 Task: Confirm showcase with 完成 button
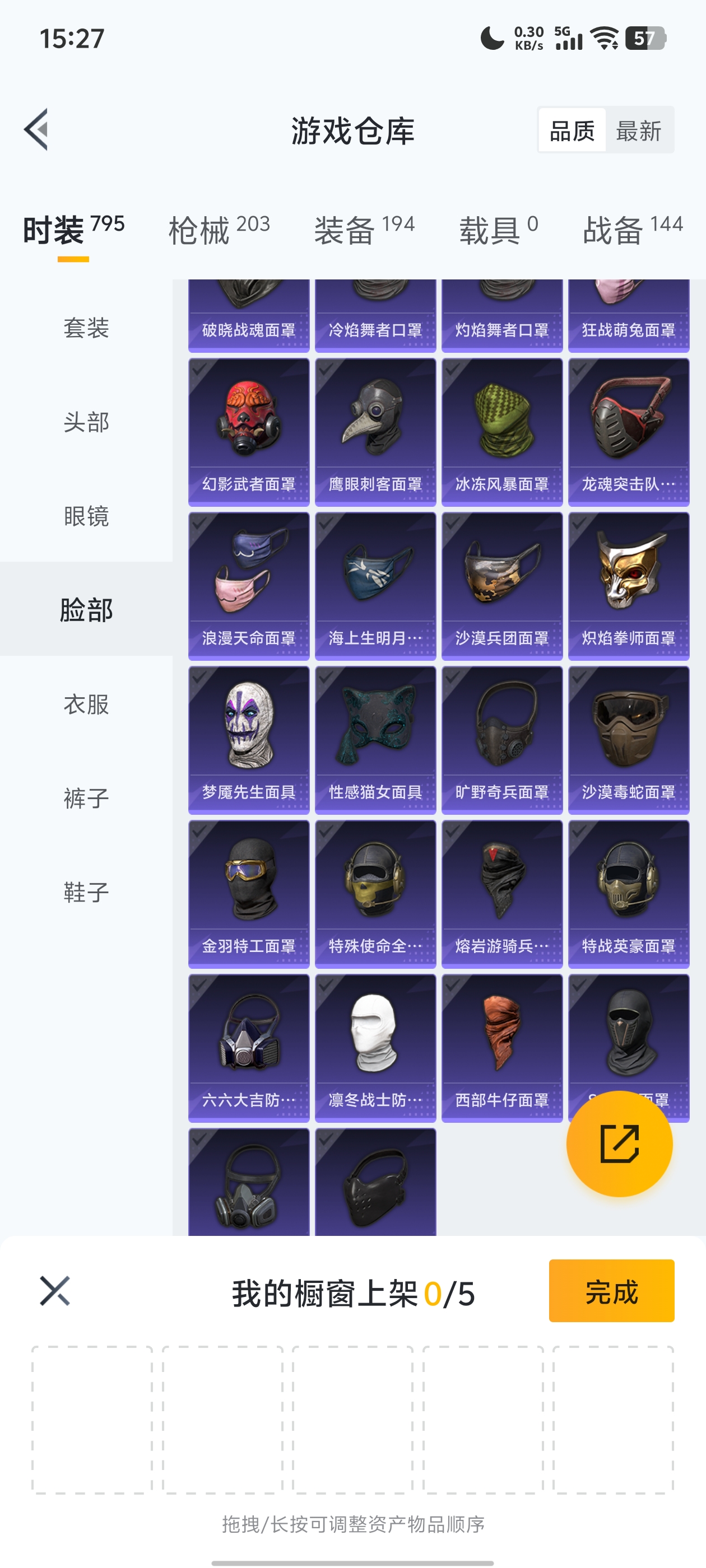click(611, 1290)
